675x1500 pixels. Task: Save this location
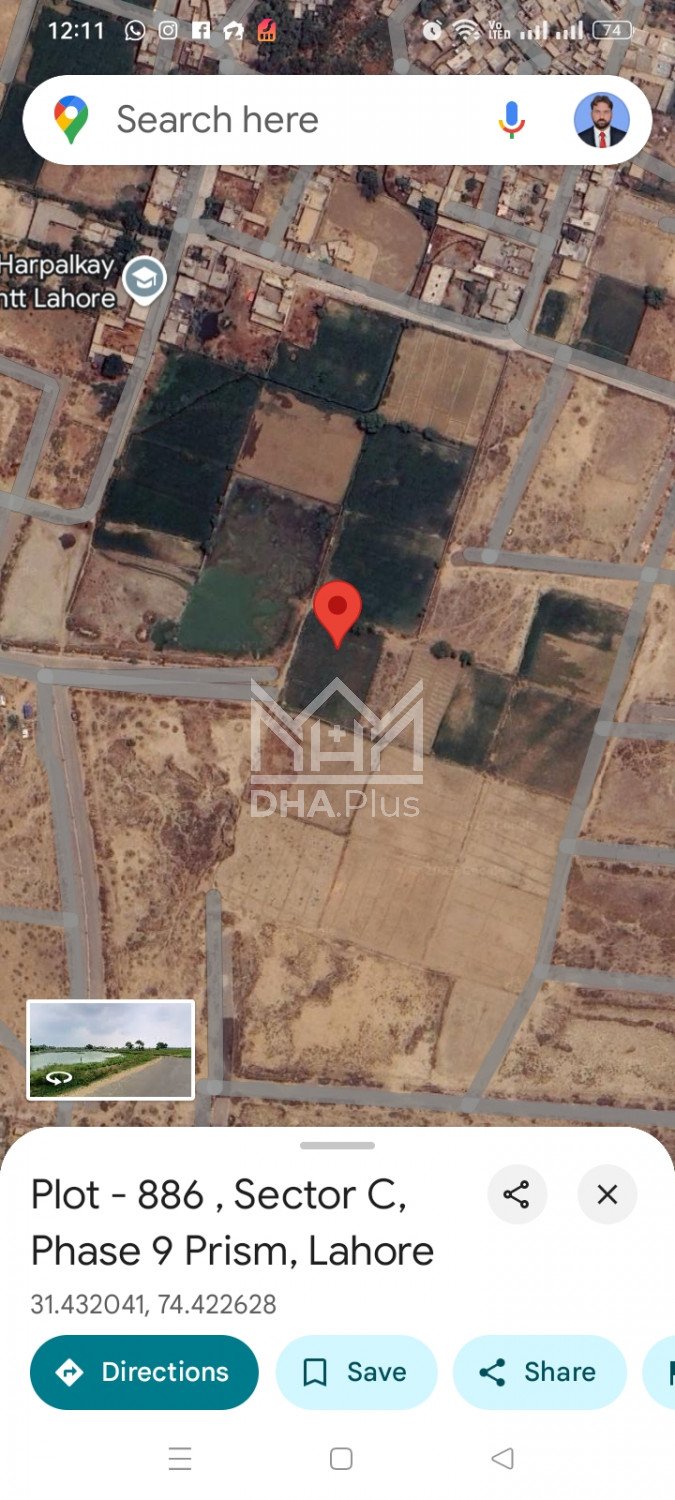point(356,1372)
